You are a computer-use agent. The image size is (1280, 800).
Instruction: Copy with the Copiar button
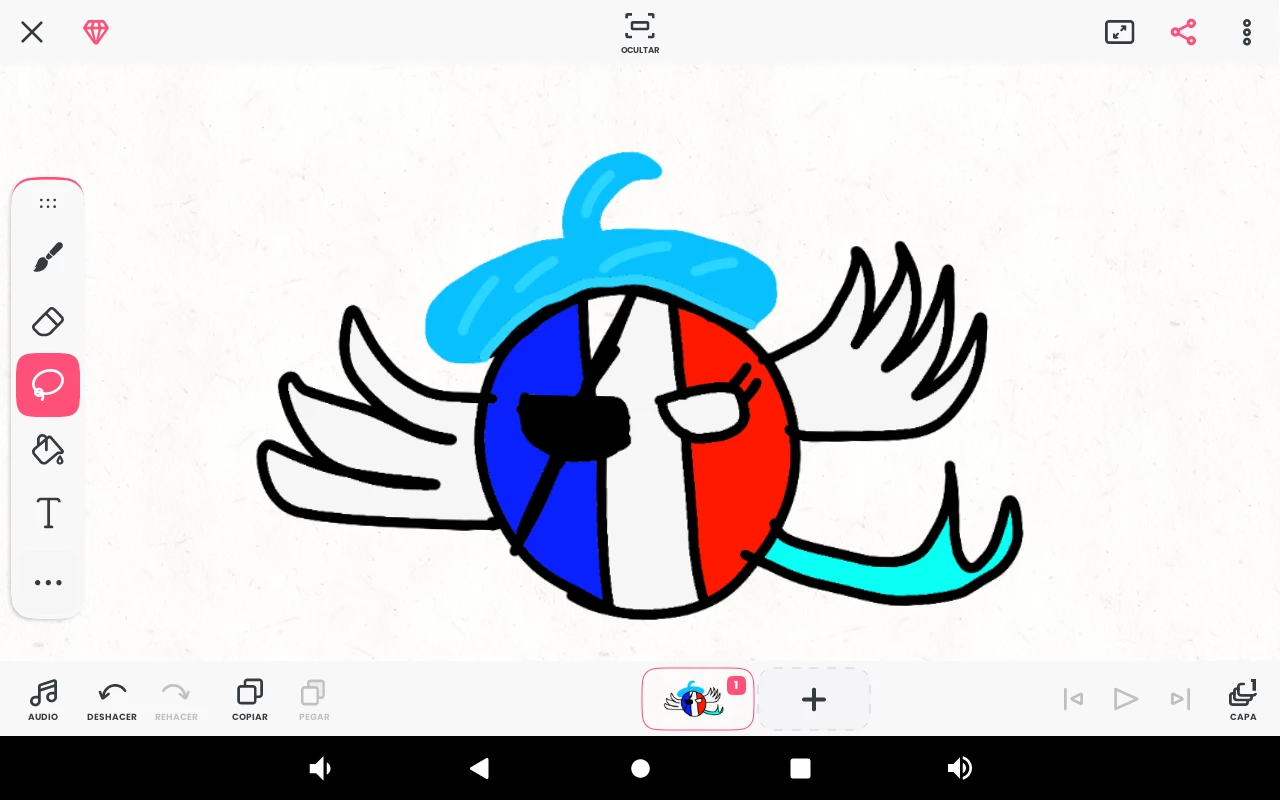250,700
